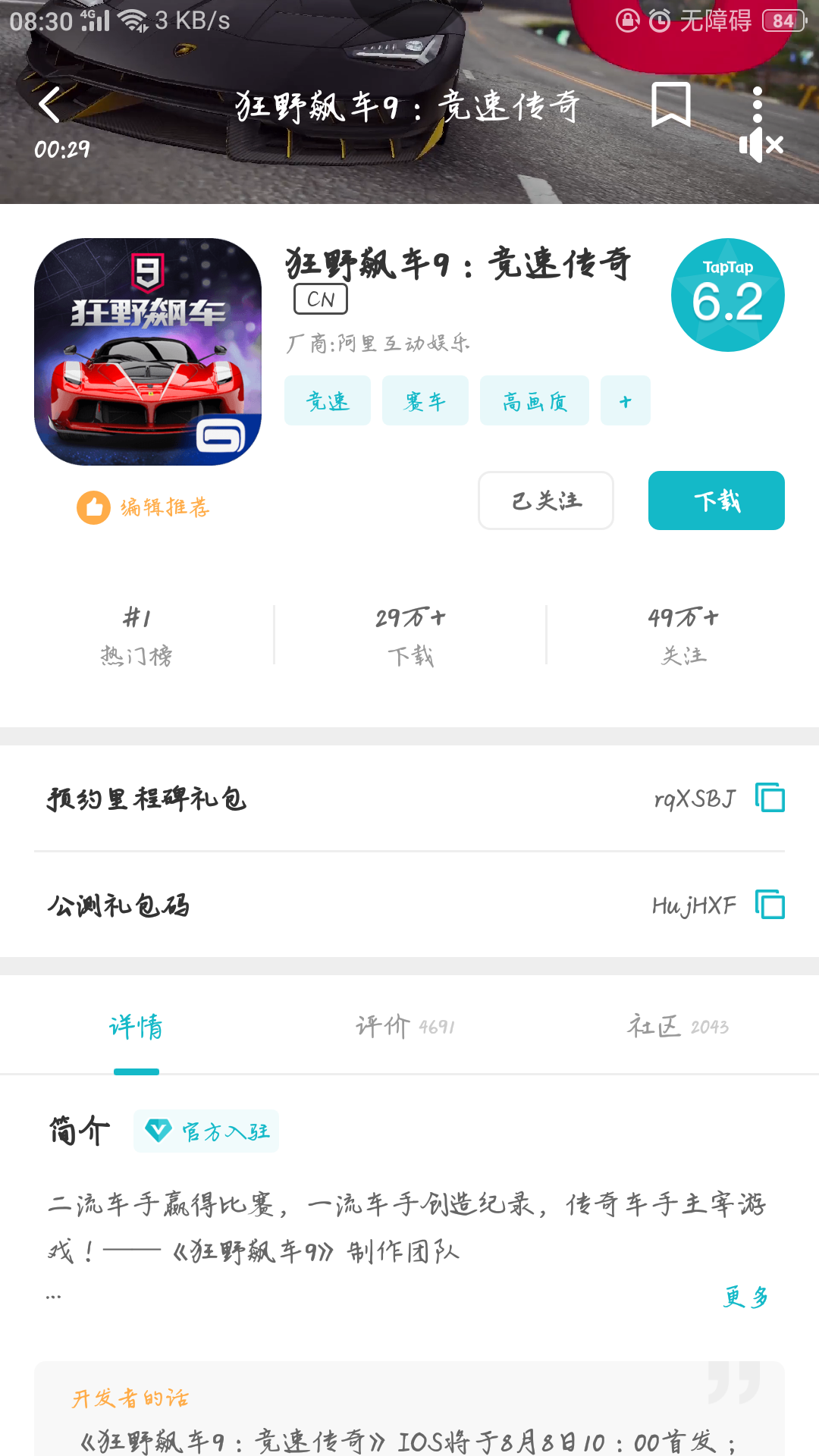The height and width of the screenshot is (1456, 819).
Task: Tap the 已关注 follow button
Action: pyautogui.click(x=546, y=500)
